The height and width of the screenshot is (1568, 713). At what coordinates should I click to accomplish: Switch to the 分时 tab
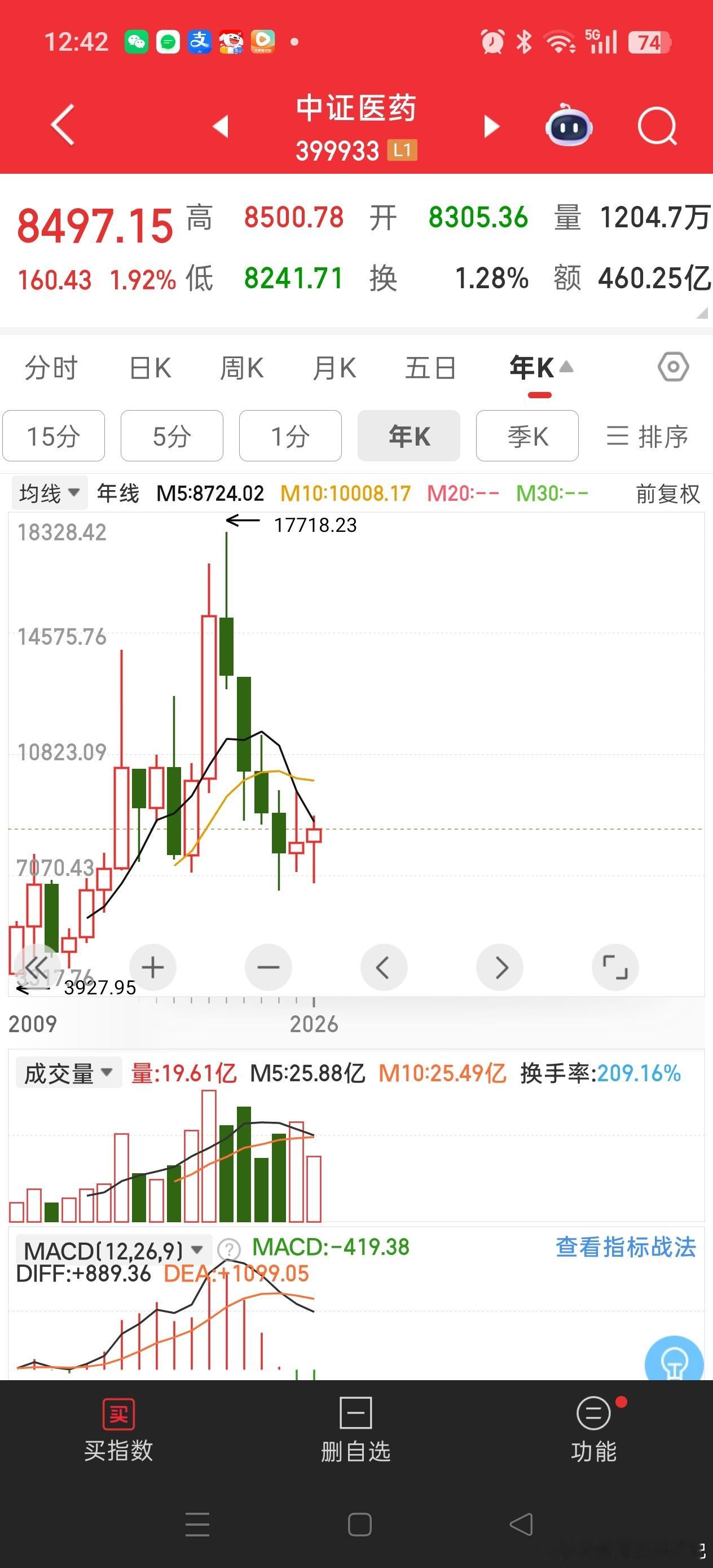51,368
